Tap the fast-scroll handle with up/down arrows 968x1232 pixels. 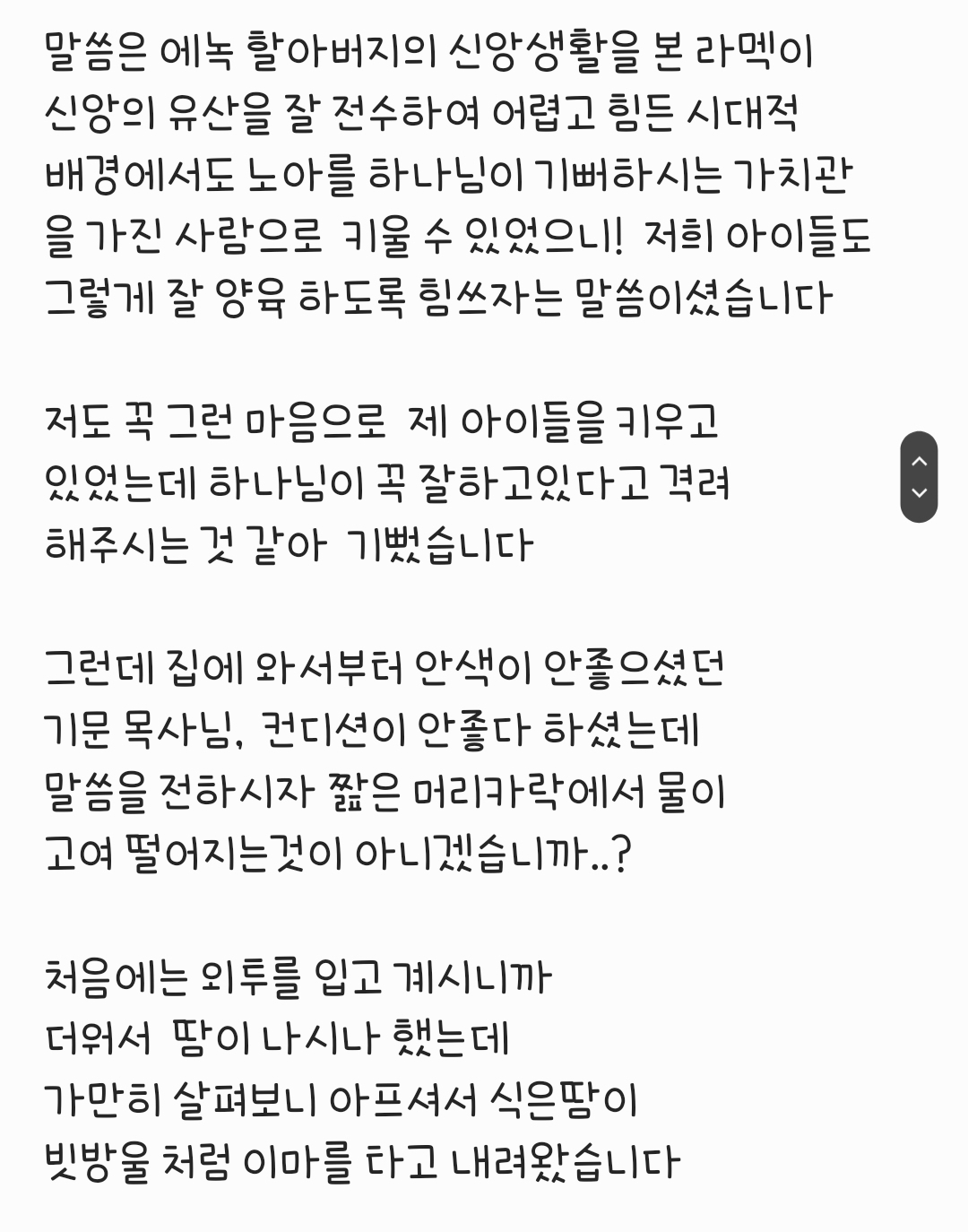(x=919, y=477)
